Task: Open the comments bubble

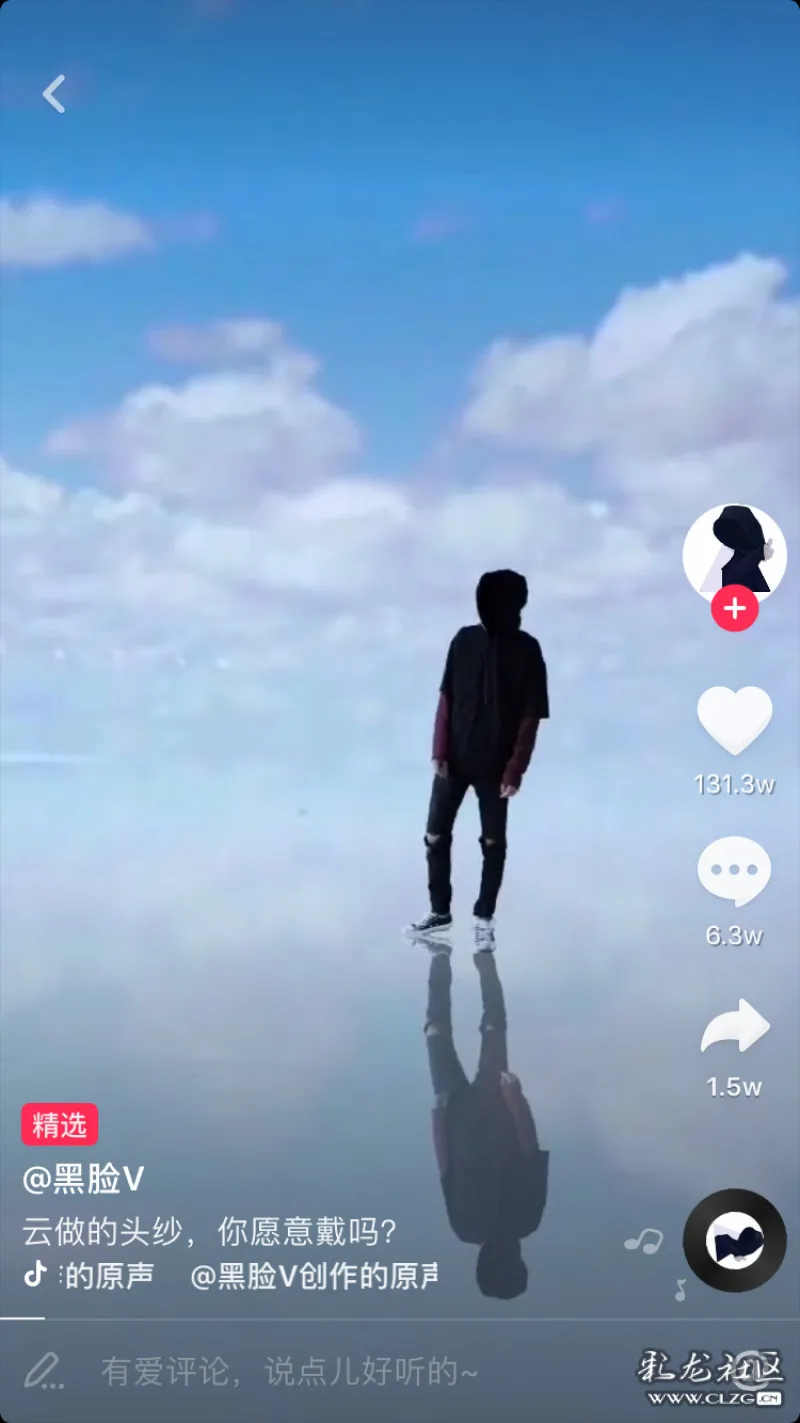Action: tap(734, 872)
